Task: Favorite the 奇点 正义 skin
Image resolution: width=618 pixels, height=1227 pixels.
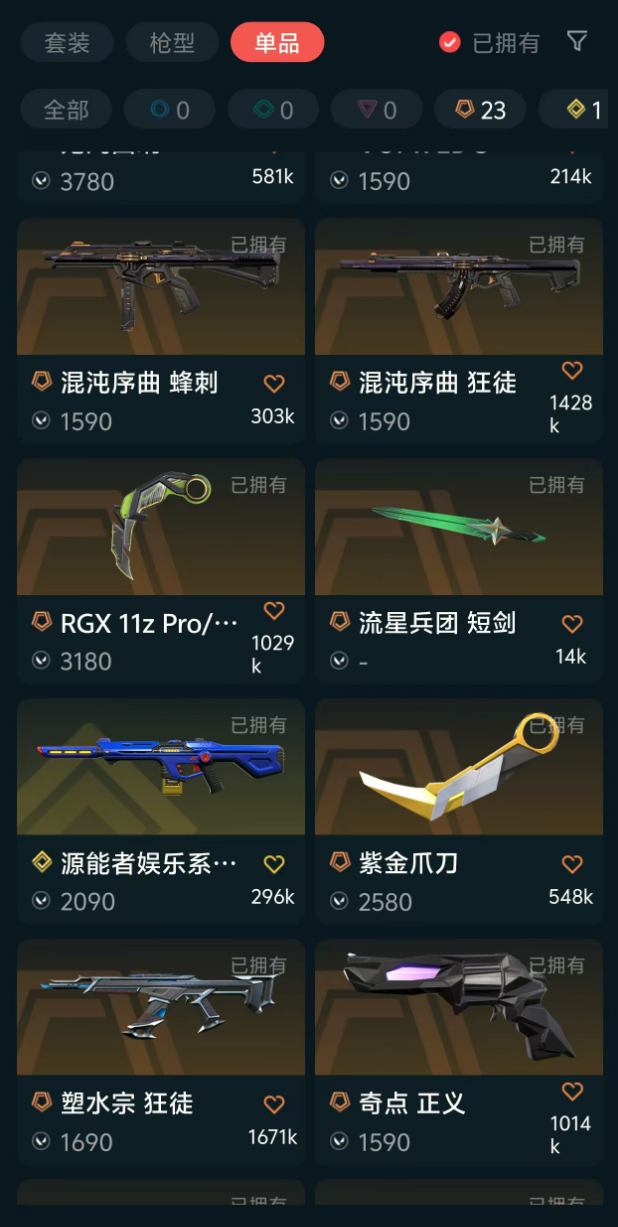Action: coord(572,1091)
